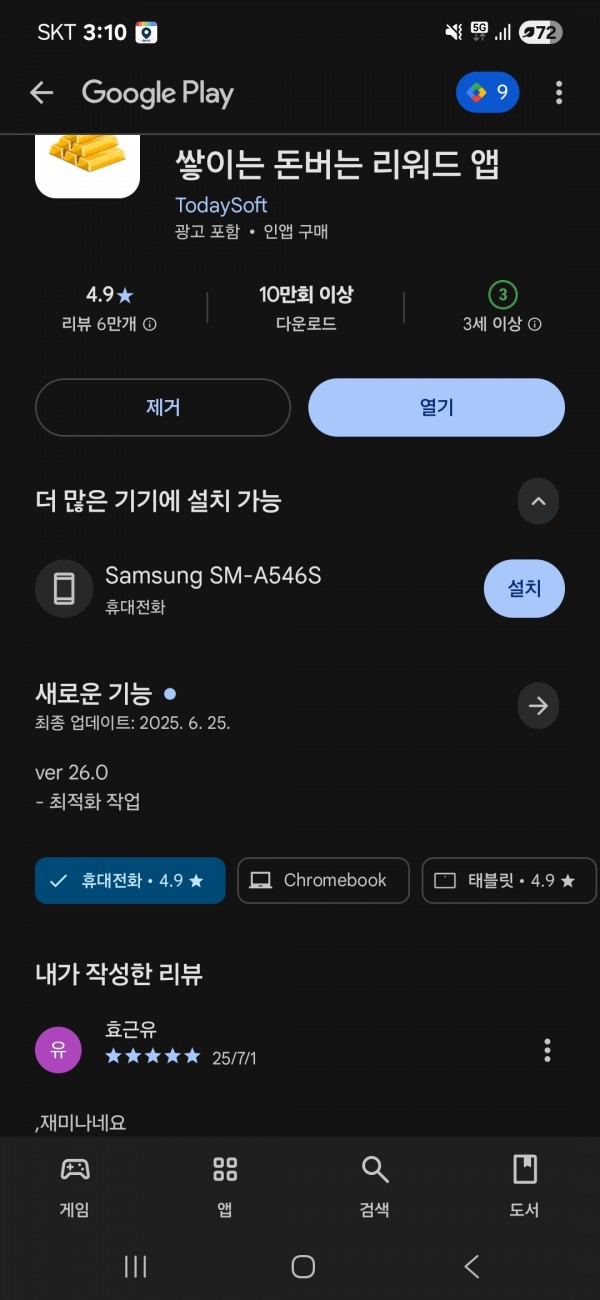Install on the Samsung SM-A546S device
The width and height of the screenshot is (600, 1300).
pos(524,588)
